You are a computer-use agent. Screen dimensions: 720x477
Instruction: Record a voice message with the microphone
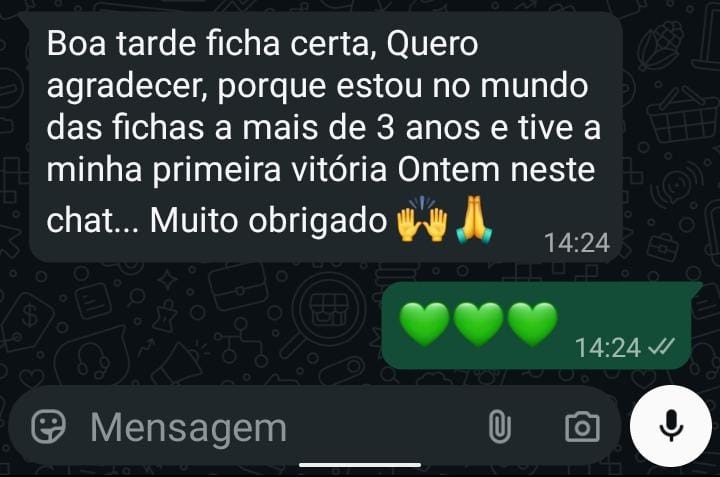click(x=670, y=426)
